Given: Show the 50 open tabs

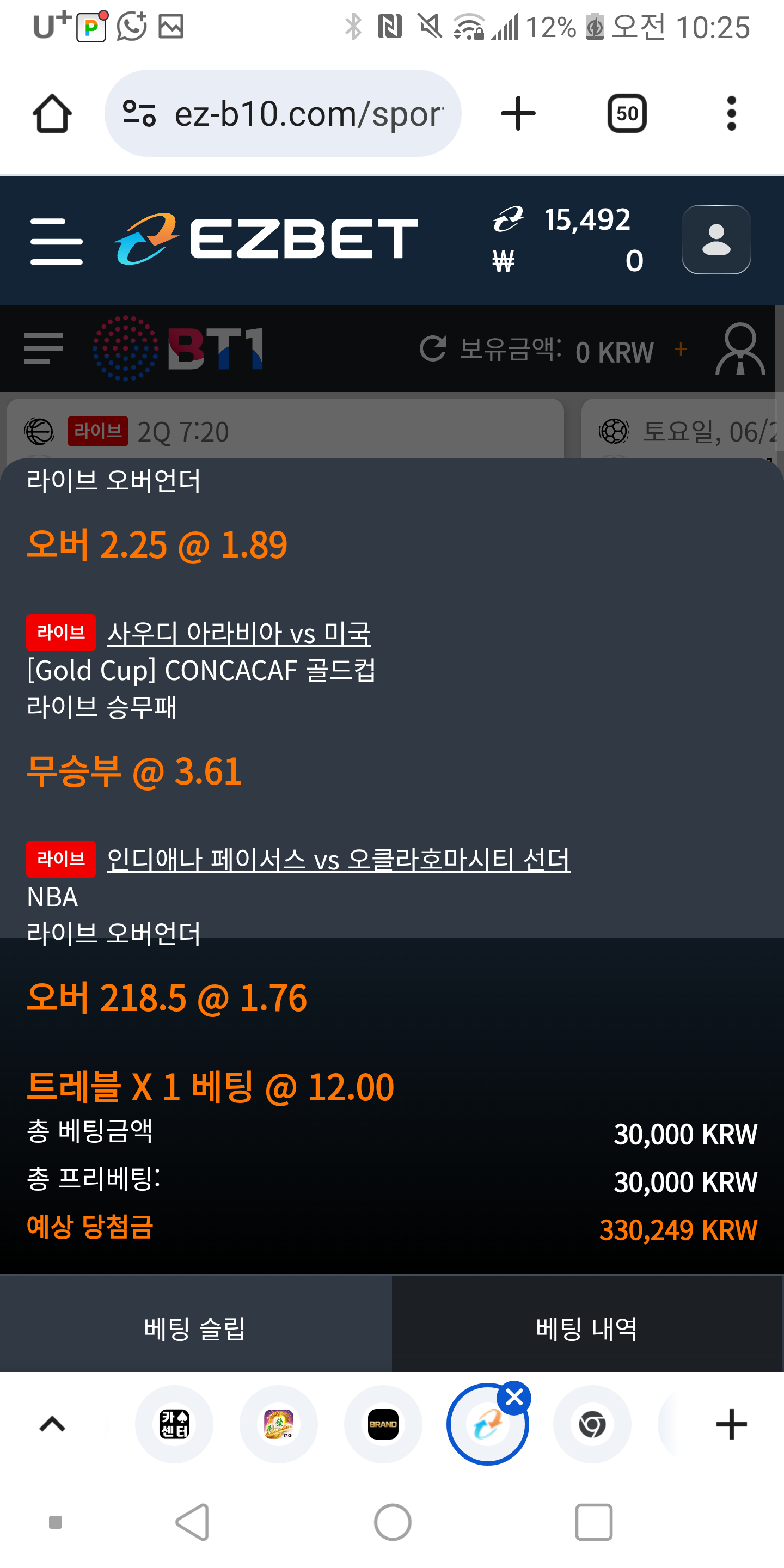Looking at the screenshot, I should tap(627, 114).
